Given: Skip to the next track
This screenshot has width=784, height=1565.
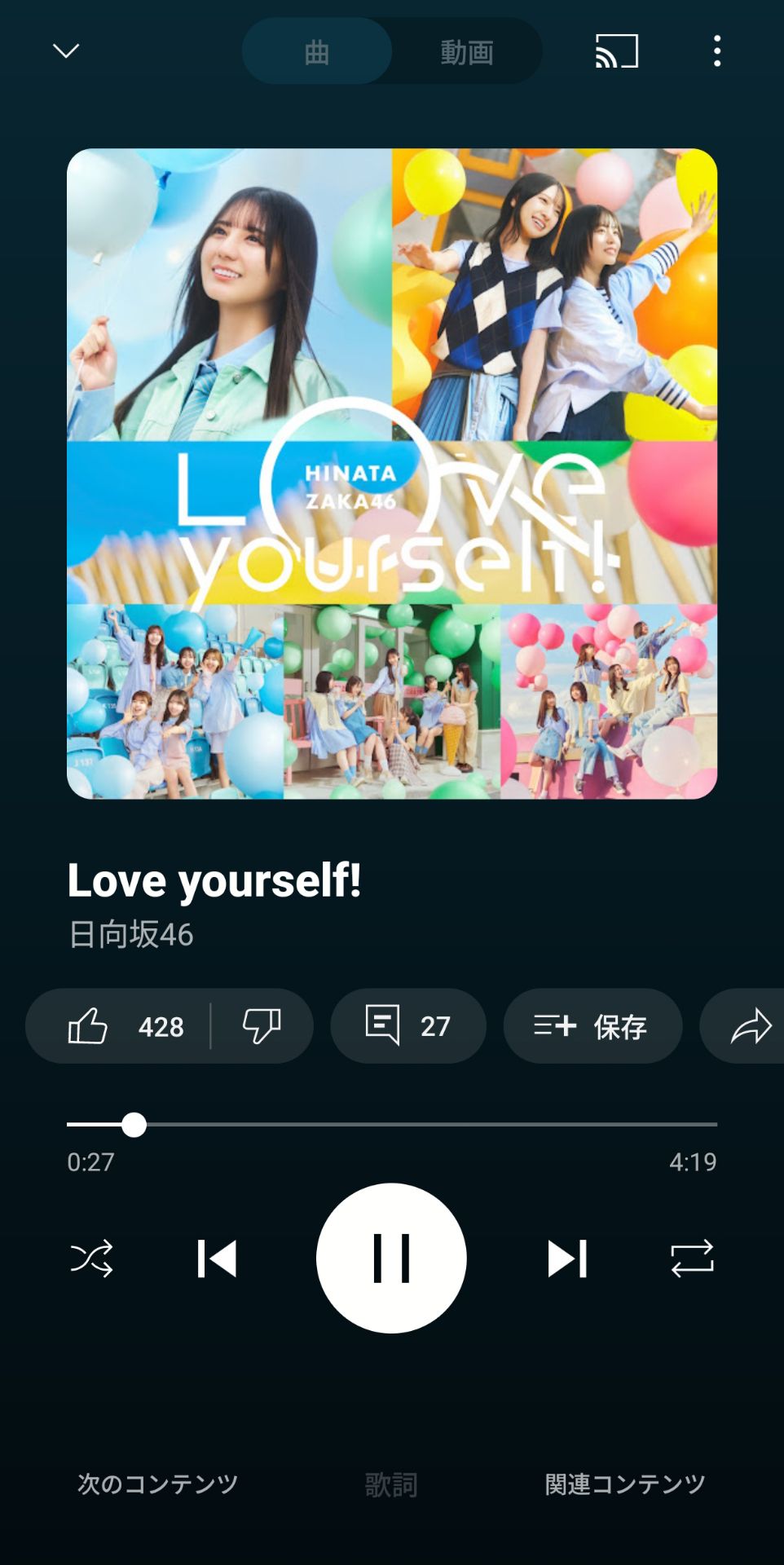Looking at the screenshot, I should click(x=567, y=1259).
